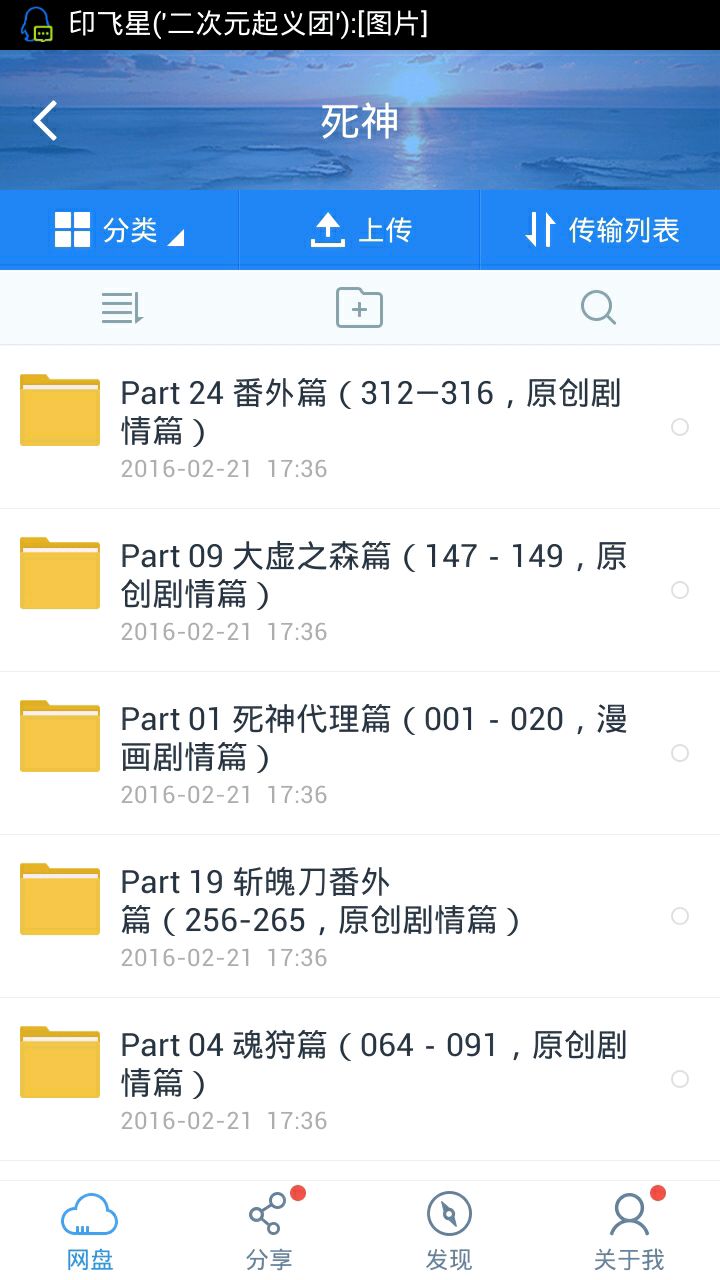Switch to the 发现 tab

[449, 1230]
